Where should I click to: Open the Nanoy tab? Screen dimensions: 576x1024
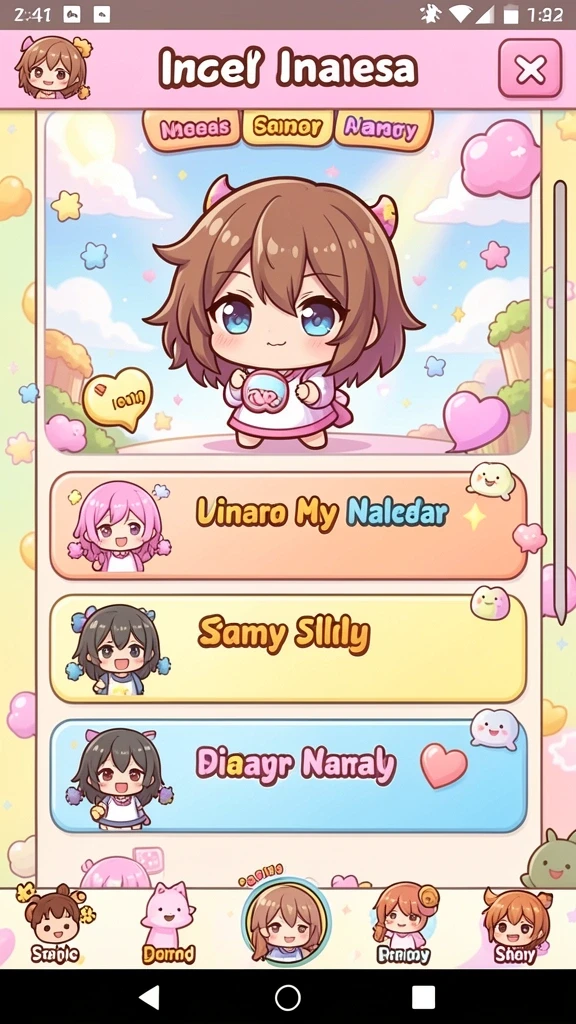pos(383,128)
